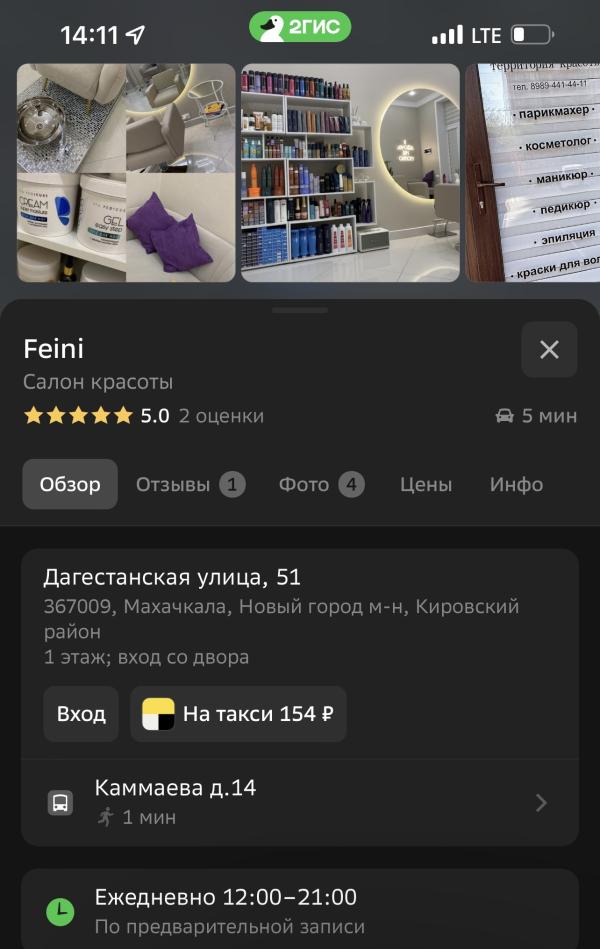Close the Feini place card
Viewport: 600px width, 949px height.
549,350
